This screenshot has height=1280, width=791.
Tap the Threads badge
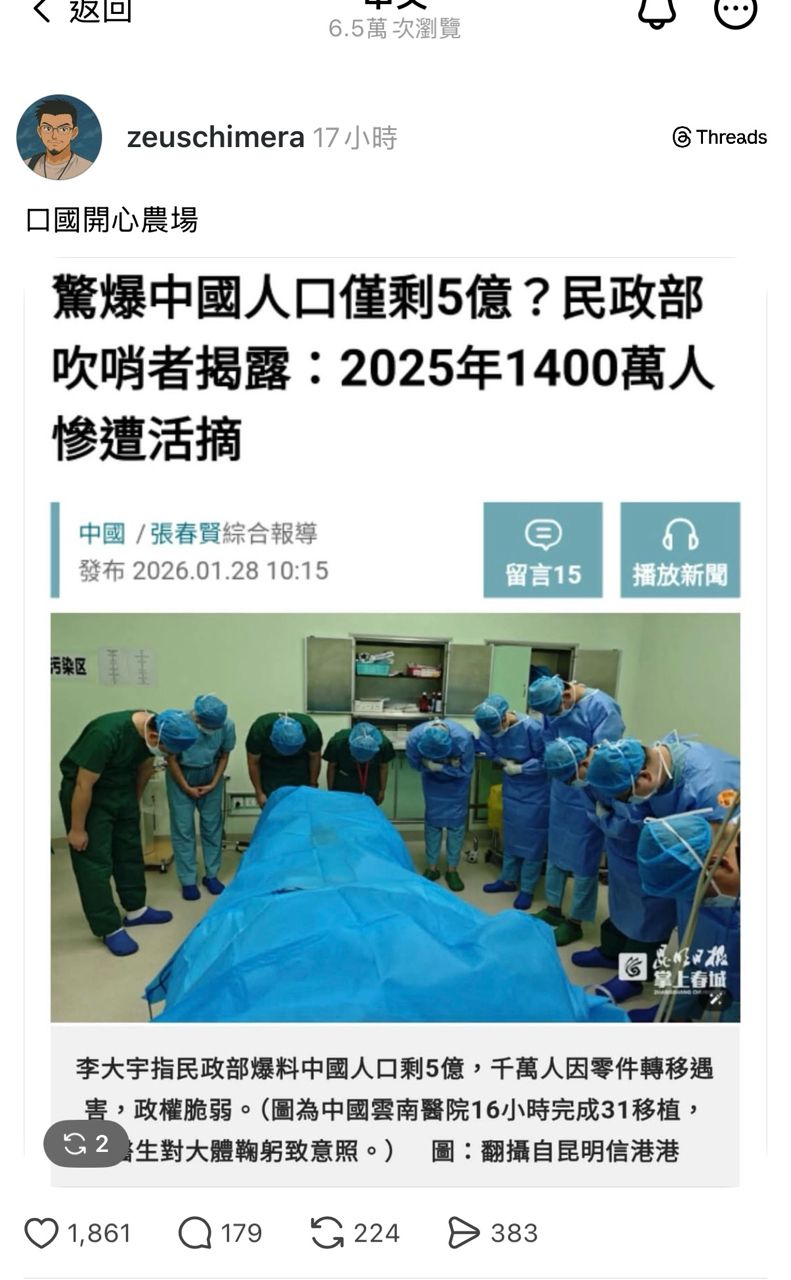pyautogui.click(x=720, y=137)
